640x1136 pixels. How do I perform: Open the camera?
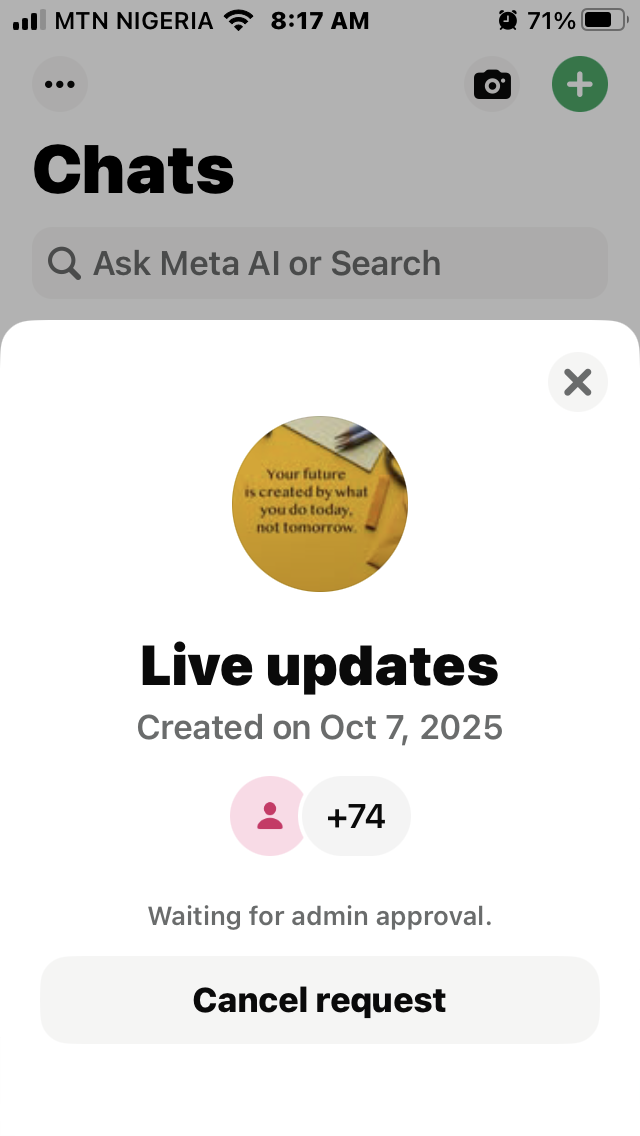click(x=492, y=84)
